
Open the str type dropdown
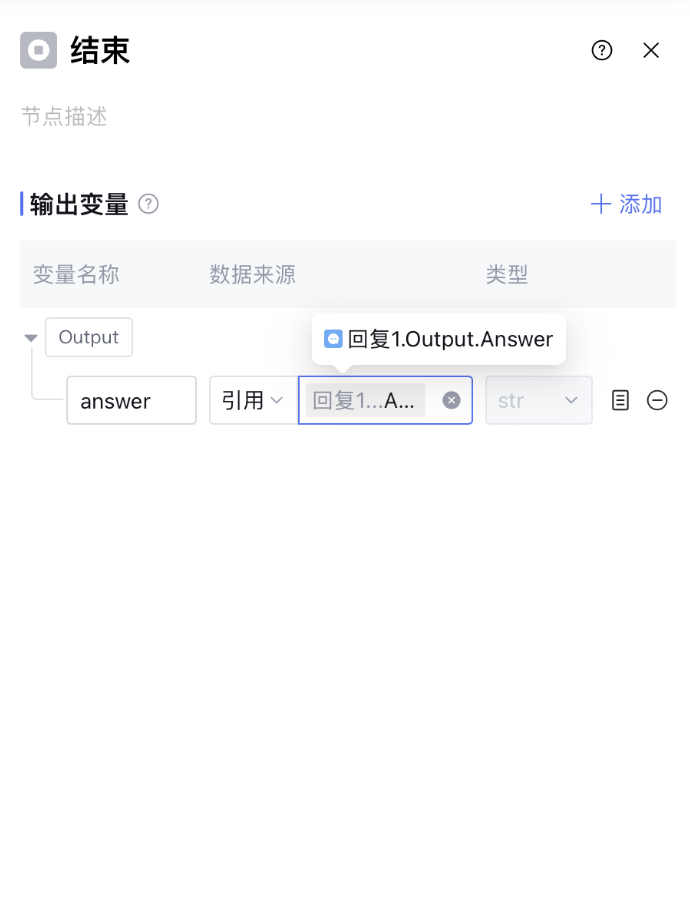pyautogui.click(x=538, y=401)
